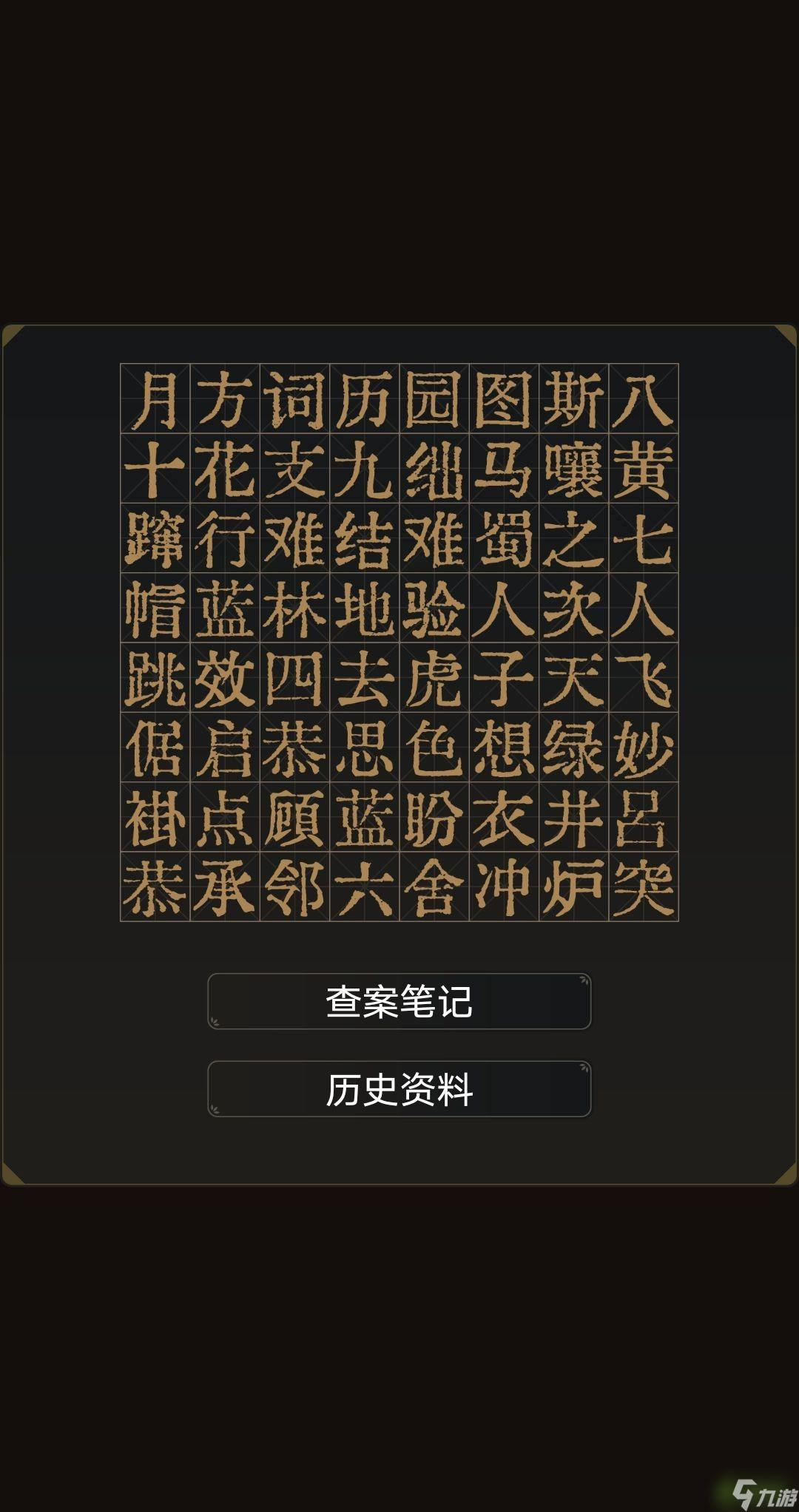
Task: Tap the 词 tile in the grid
Action: [x=294, y=399]
